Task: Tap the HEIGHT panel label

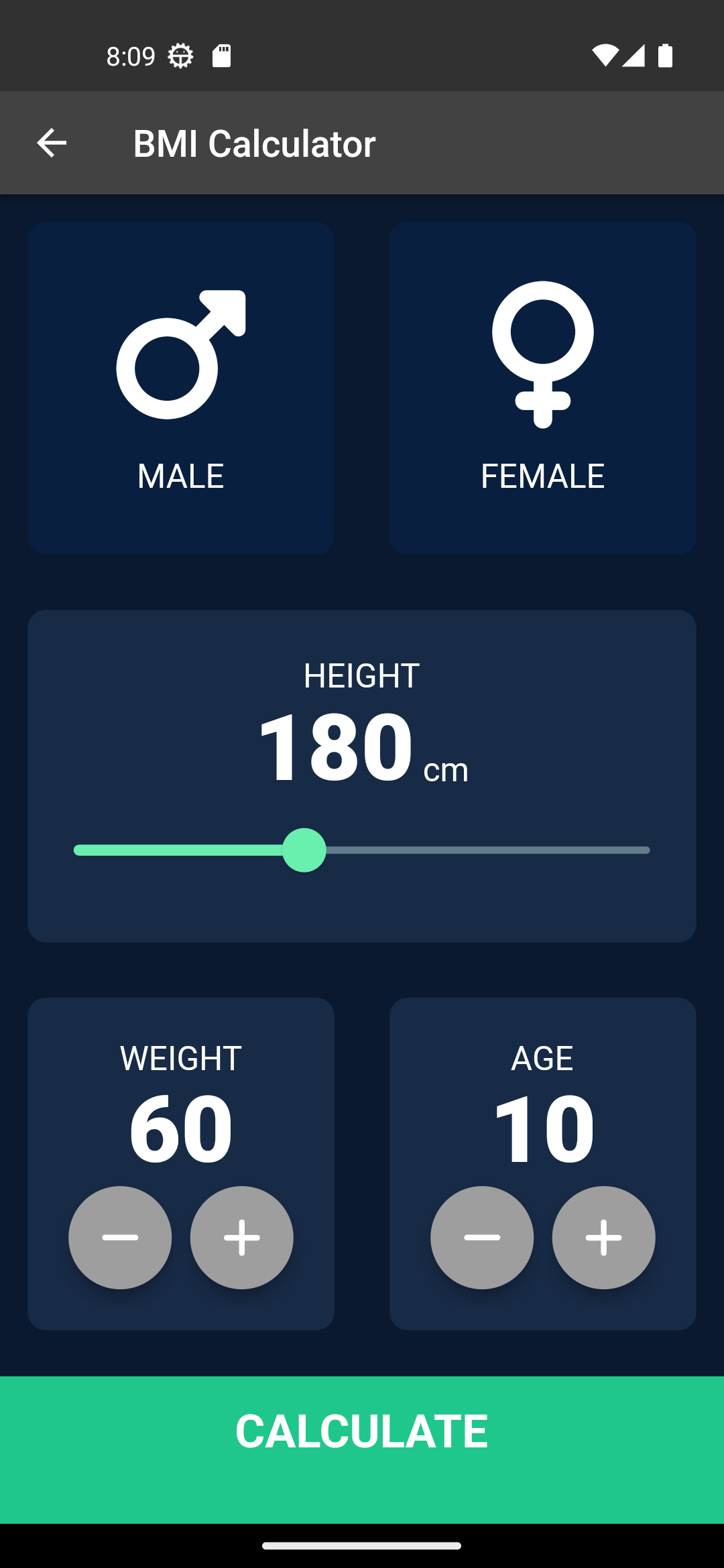Action: pyautogui.click(x=361, y=675)
